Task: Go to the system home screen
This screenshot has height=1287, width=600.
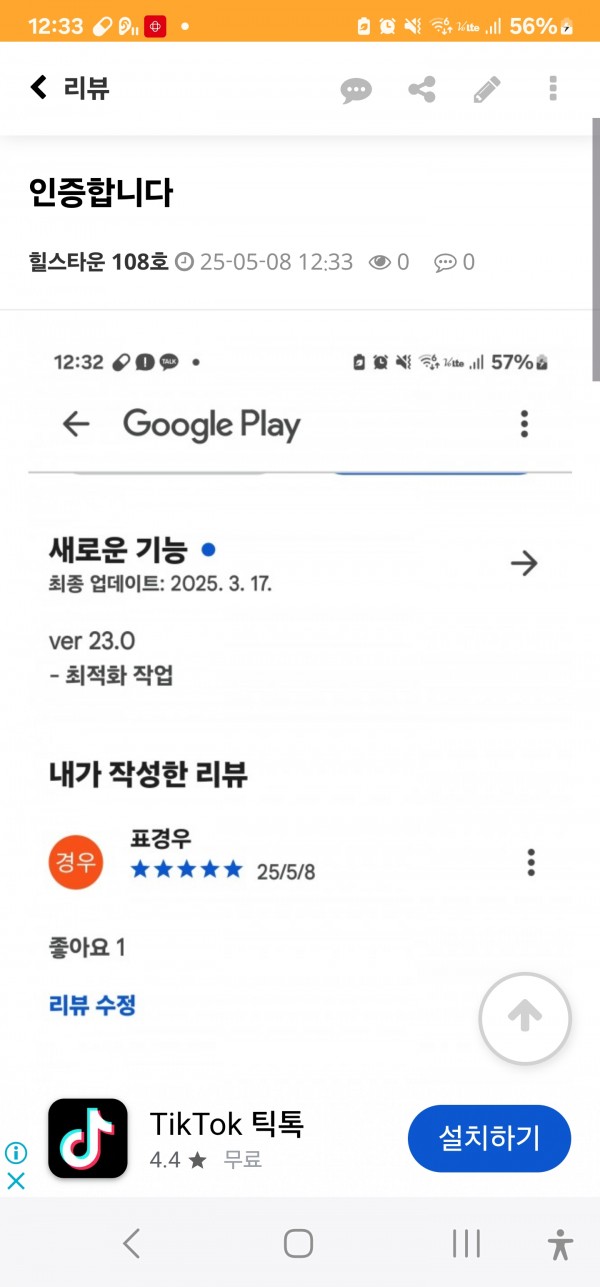Action: coord(298,1243)
